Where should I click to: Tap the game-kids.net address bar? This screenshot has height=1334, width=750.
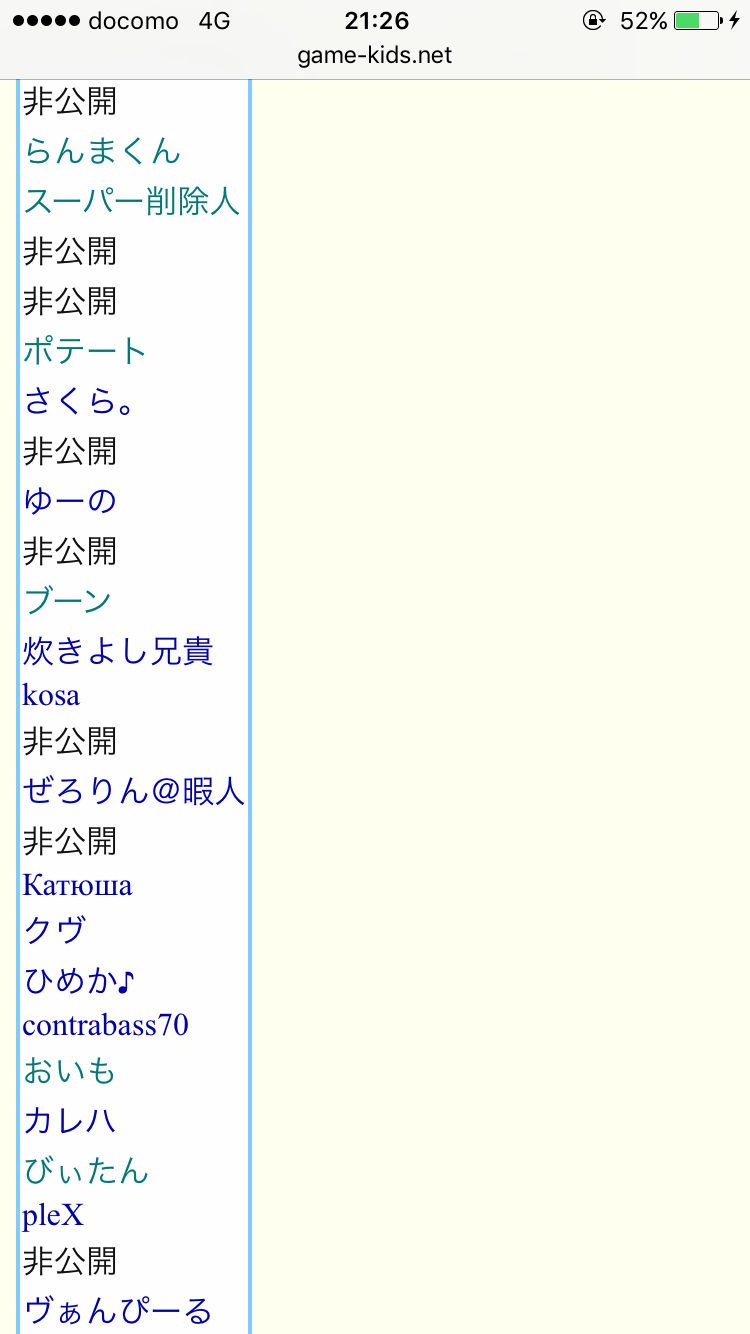coord(375,55)
